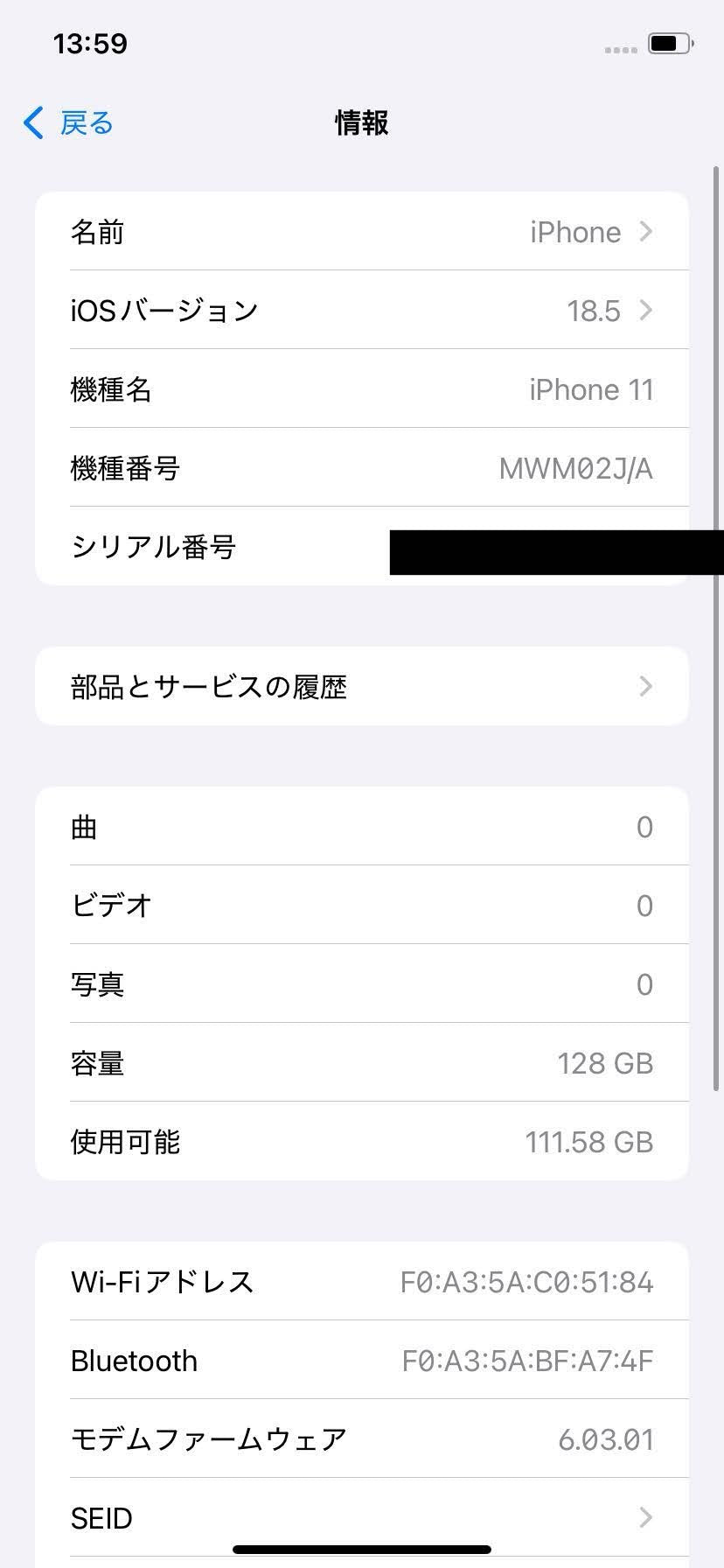
Task: Click the cellular signal dots indicator
Action: tap(621, 50)
